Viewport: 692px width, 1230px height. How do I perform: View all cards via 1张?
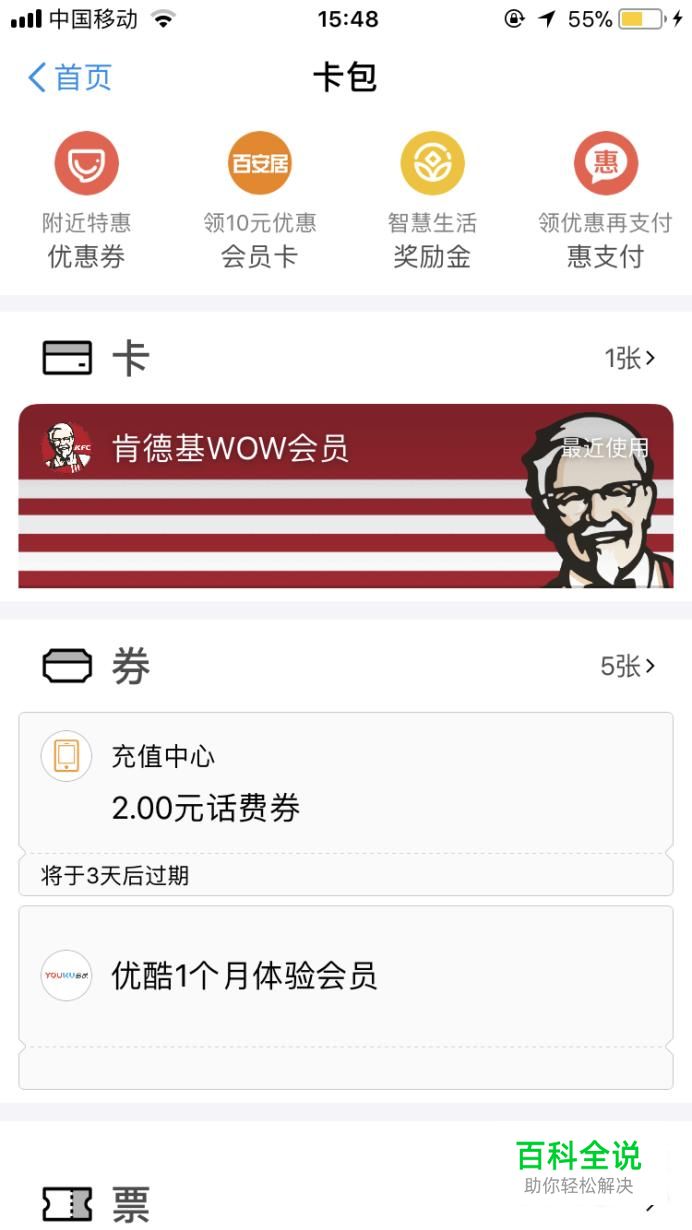point(630,358)
